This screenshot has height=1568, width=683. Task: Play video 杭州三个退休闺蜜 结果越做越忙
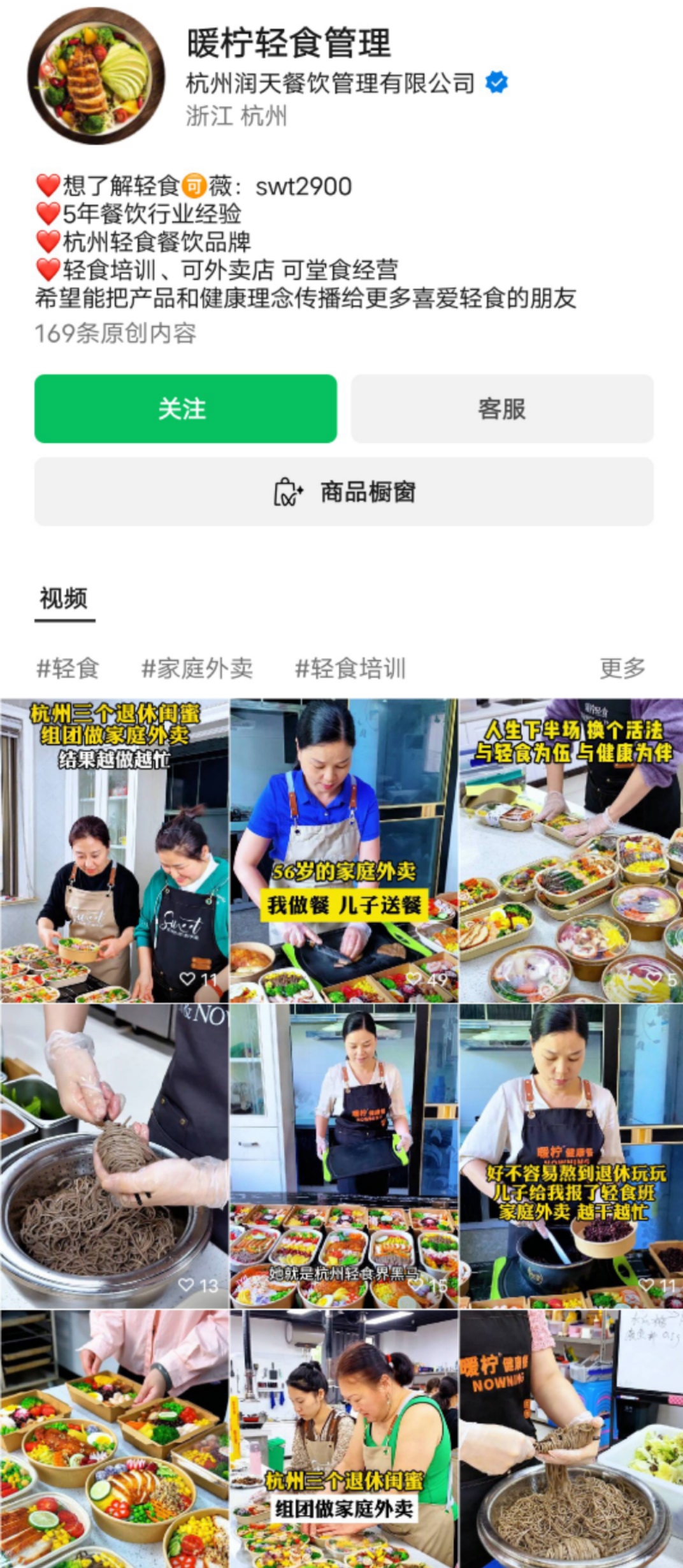pos(114,851)
